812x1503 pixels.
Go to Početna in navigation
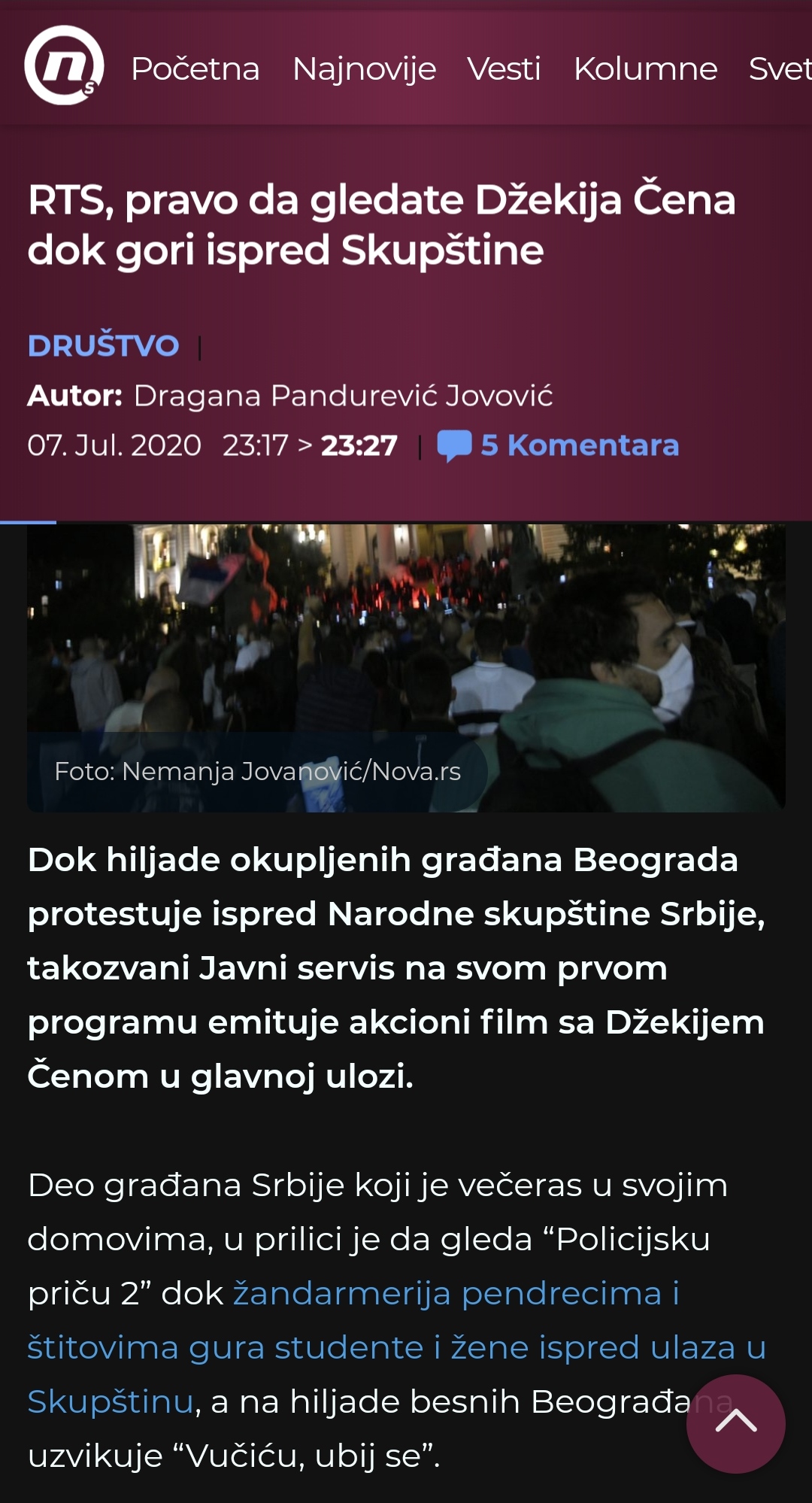[195, 68]
